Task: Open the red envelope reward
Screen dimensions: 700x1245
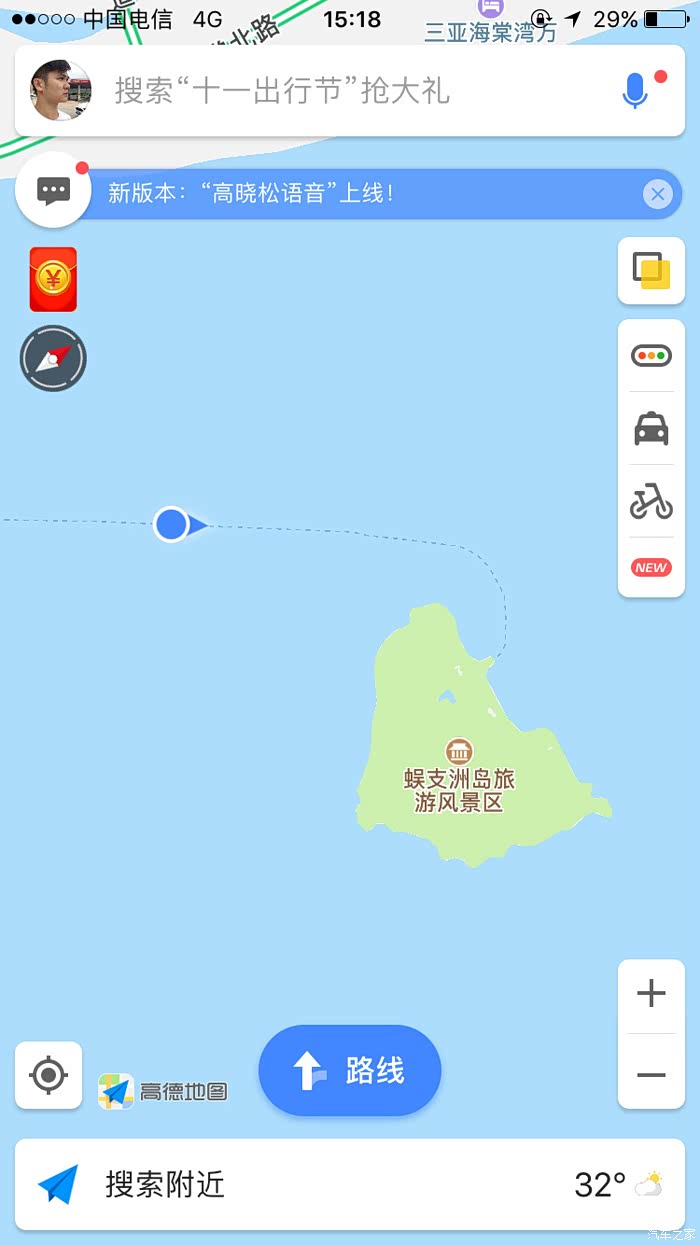Action: [x=53, y=279]
